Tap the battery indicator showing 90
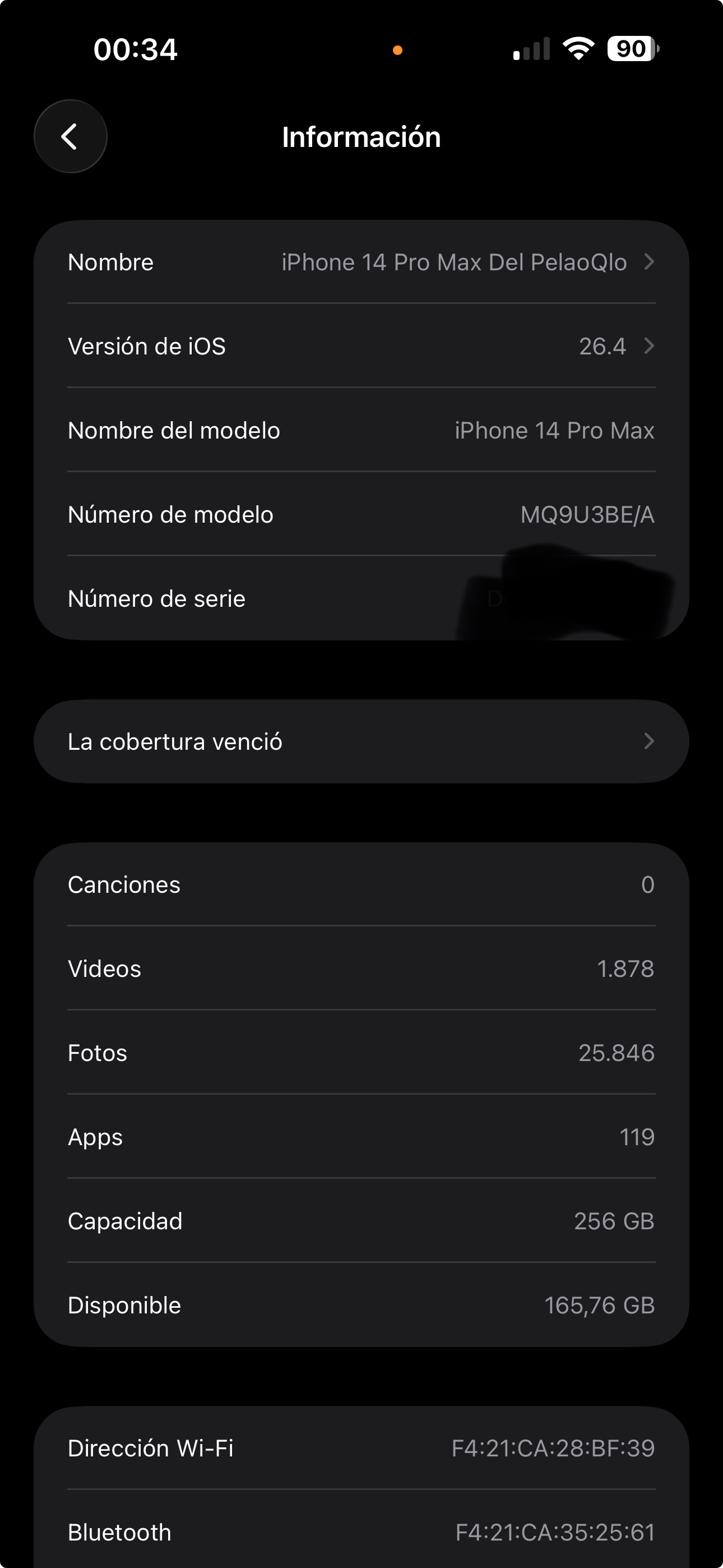Viewport: 723px width, 1568px height. pyautogui.click(x=631, y=49)
